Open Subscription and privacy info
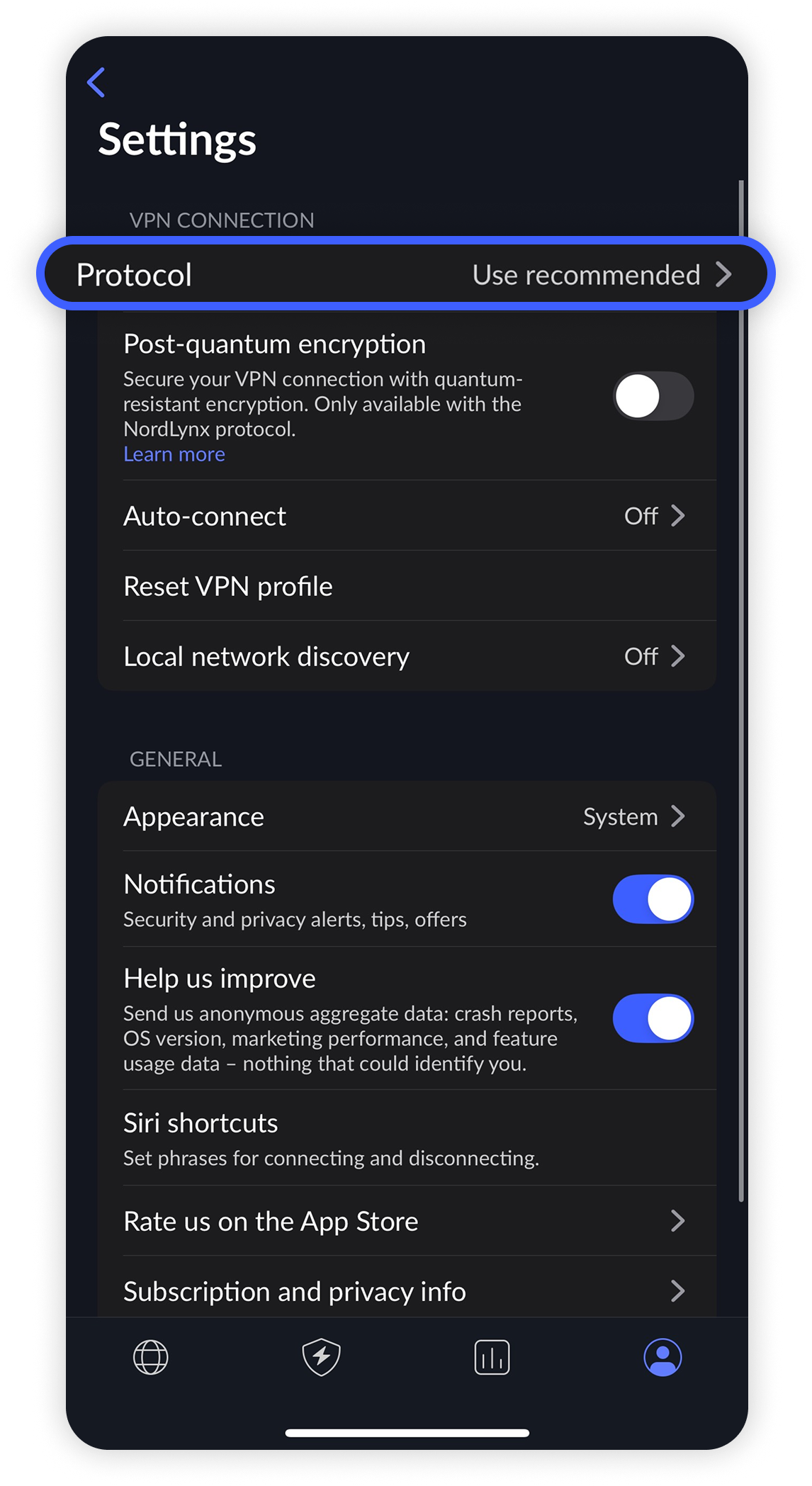The height and width of the screenshot is (1486, 812). click(405, 1291)
